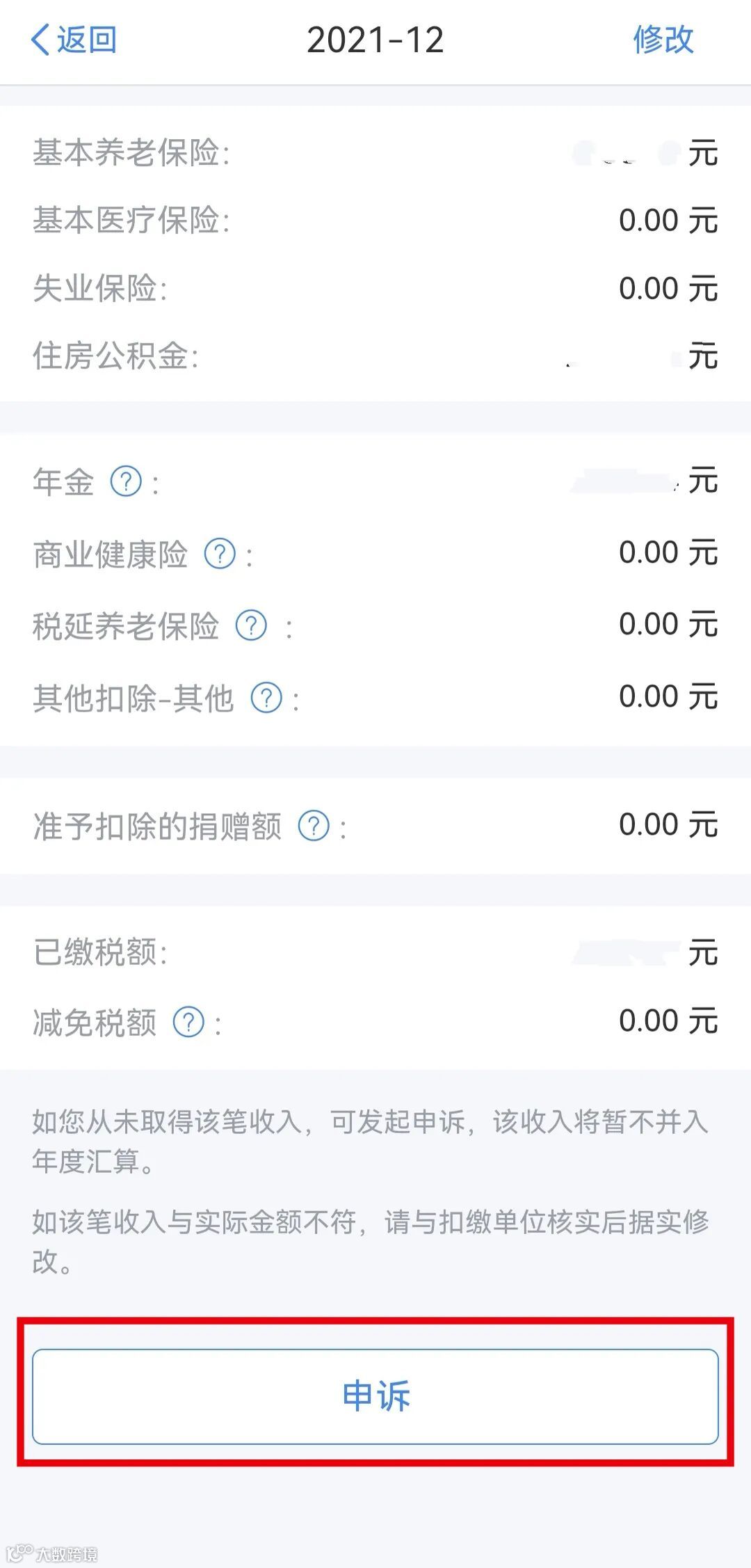Open help for 准予扣除的捐赠额

(x=314, y=826)
